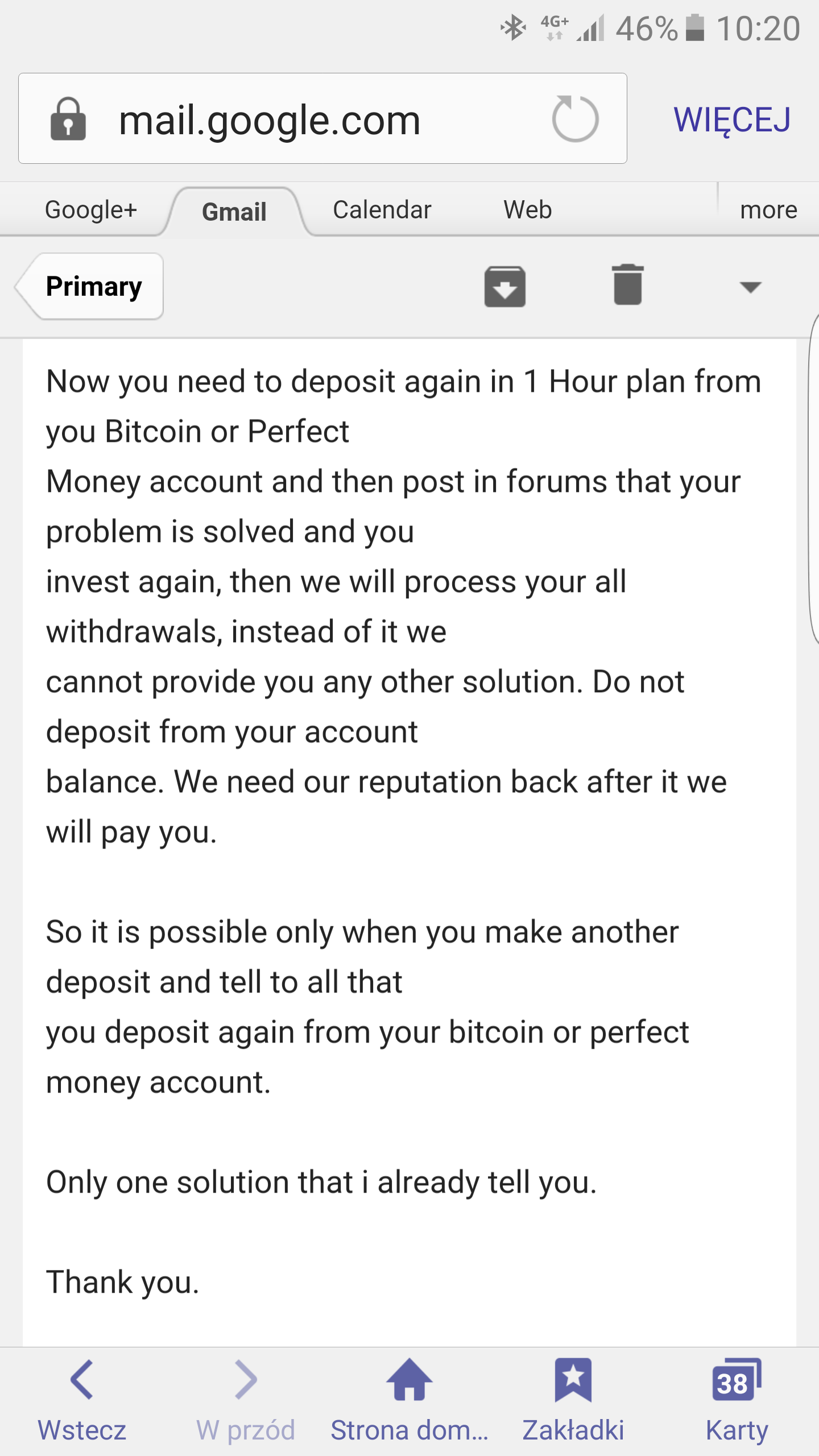Screen dimensions: 819x1456
Task: Go to the Web tab
Action: (x=527, y=210)
